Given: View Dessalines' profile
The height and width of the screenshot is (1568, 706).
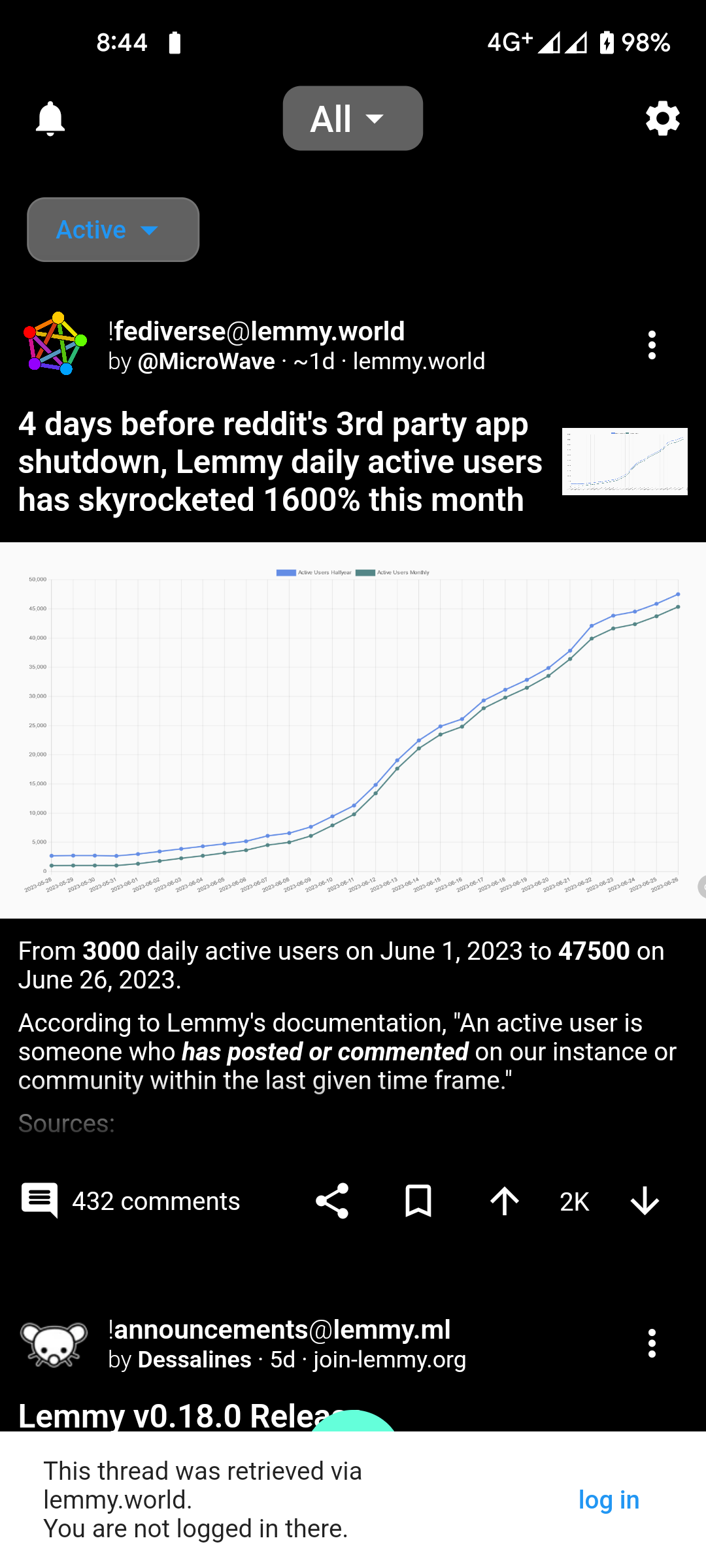Looking at the screenshot, I should click(194, 1360).
